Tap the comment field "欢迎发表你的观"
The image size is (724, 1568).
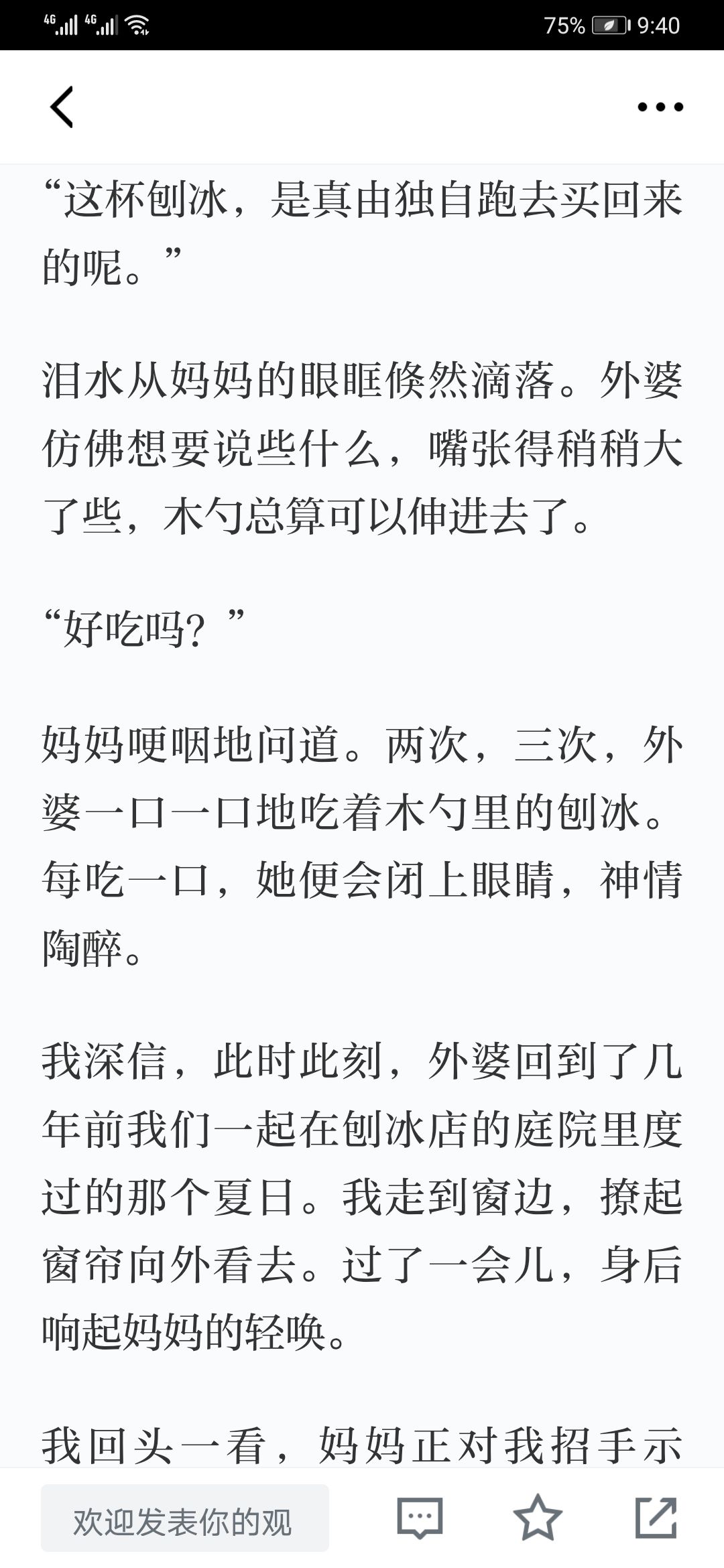click(x=185, y=1518)
